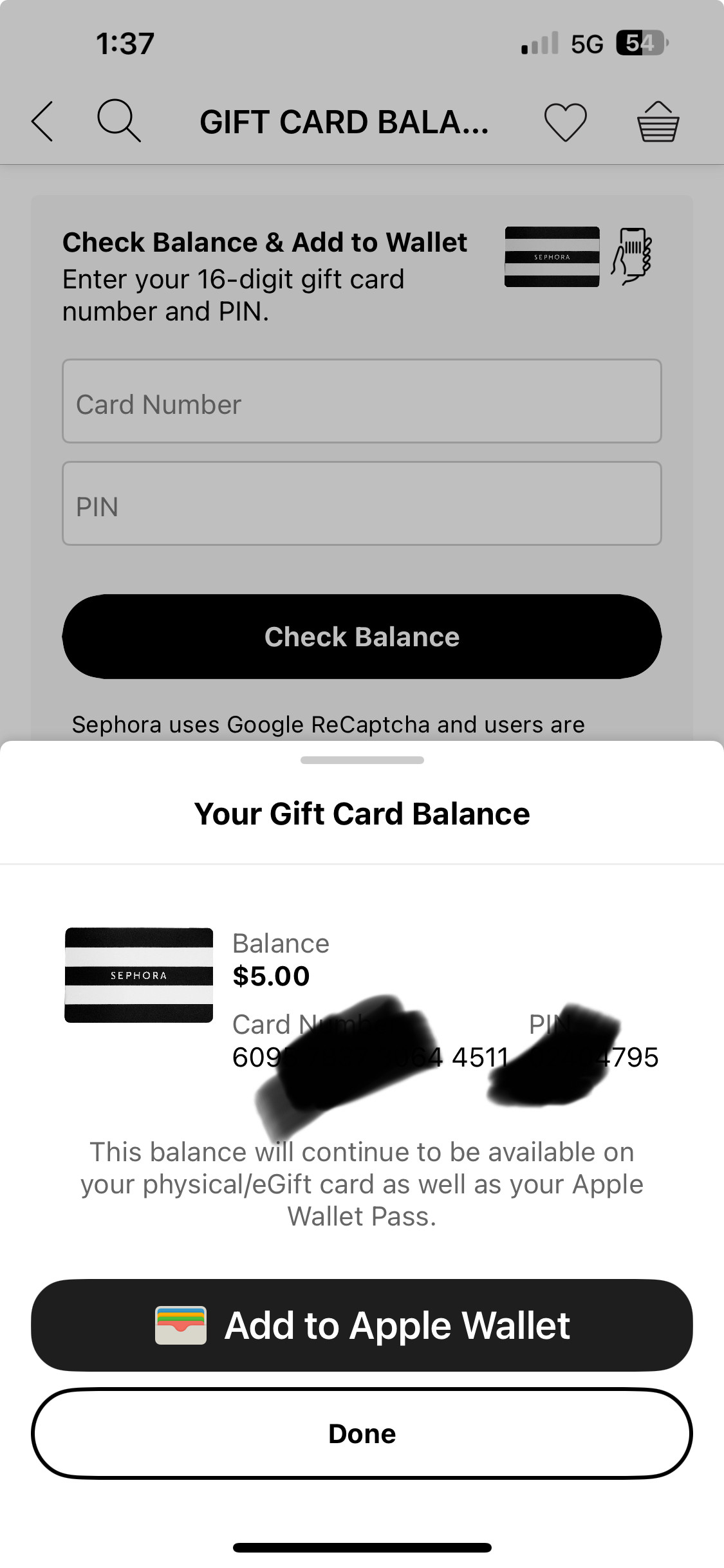Tap Add to Apple Wallet button
This screenshot has width=724, height=1568.
(362, 1325)
